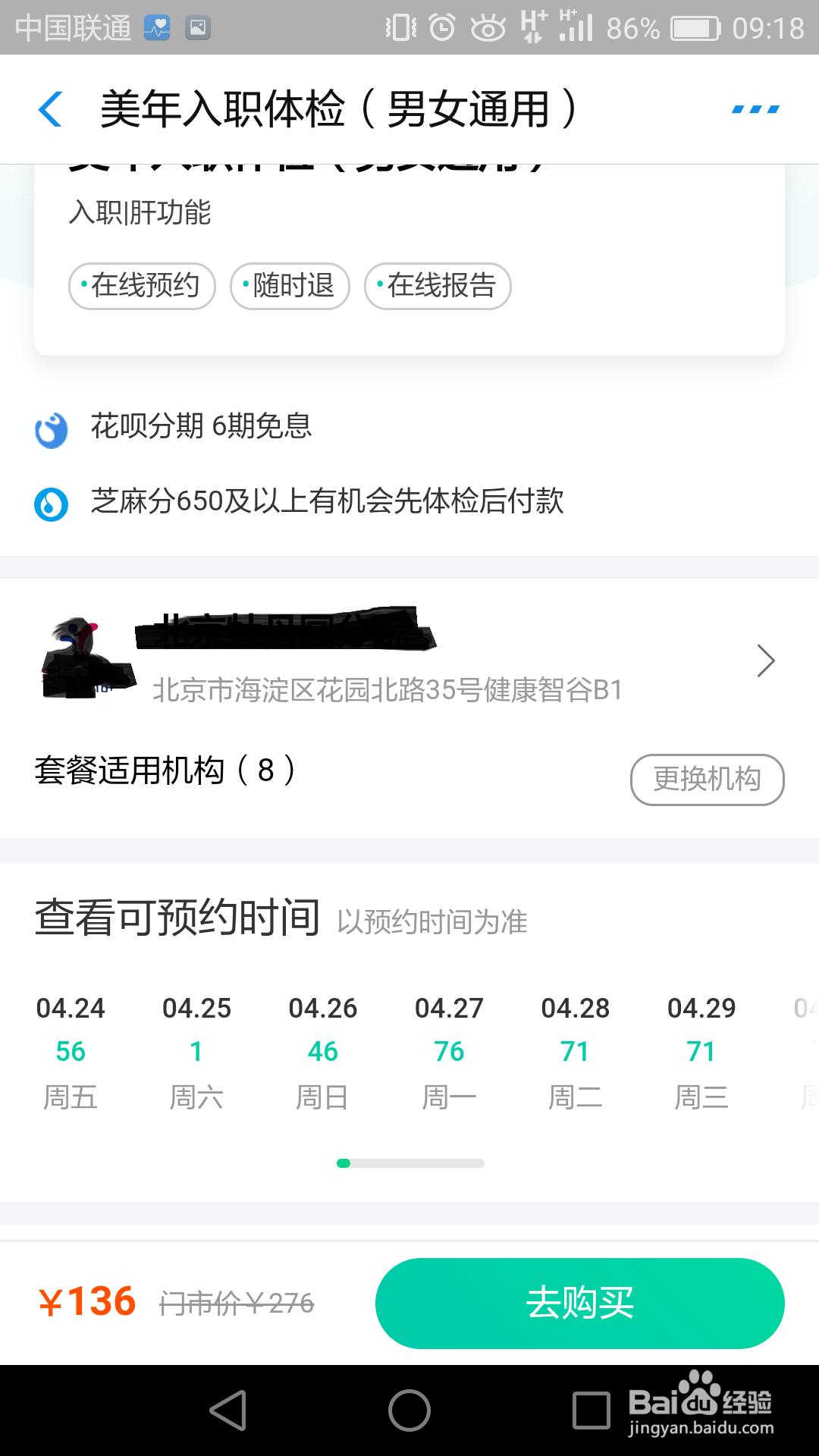Pick the 04.26 周日 date
This screenshot has width=819, height=1456.
click(323, 1051)
